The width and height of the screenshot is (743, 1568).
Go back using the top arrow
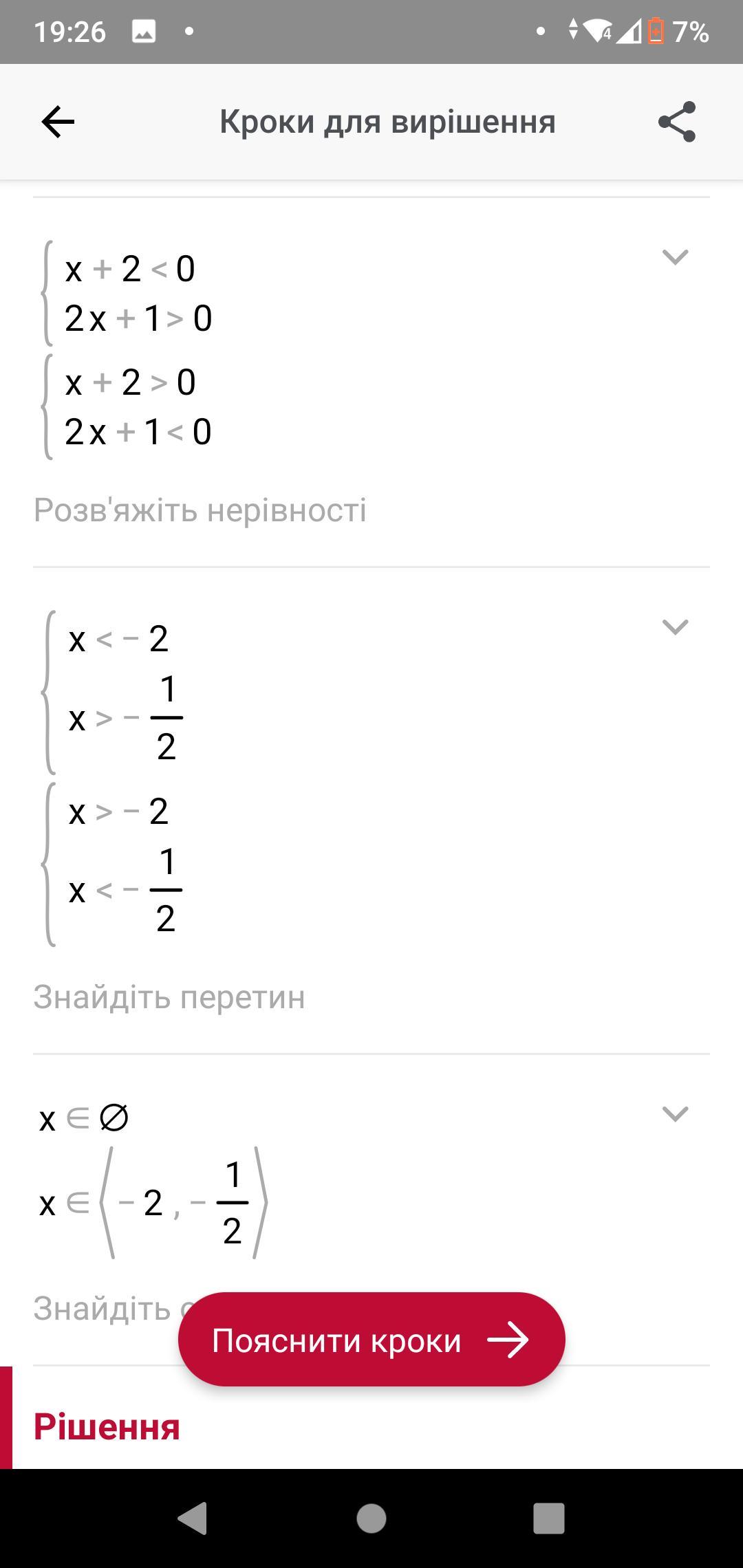[58, 122]
